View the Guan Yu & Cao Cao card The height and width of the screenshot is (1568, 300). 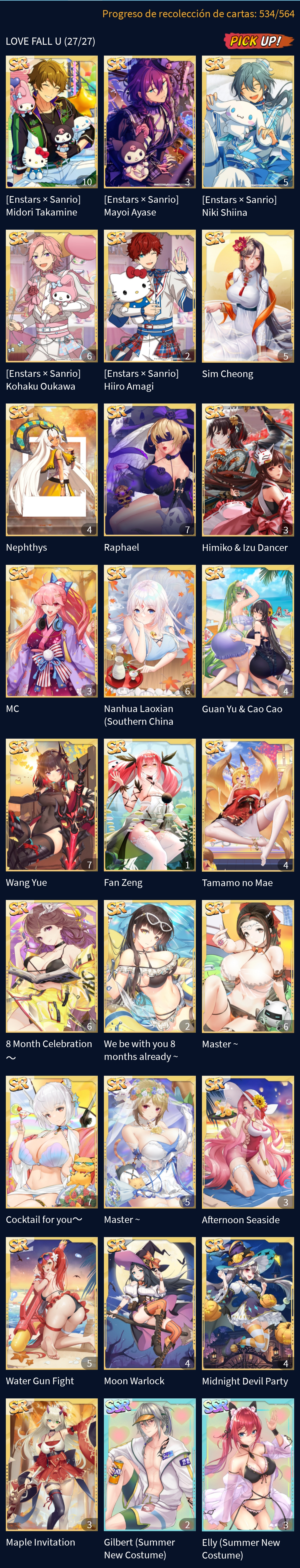click(x=248, y=631)
